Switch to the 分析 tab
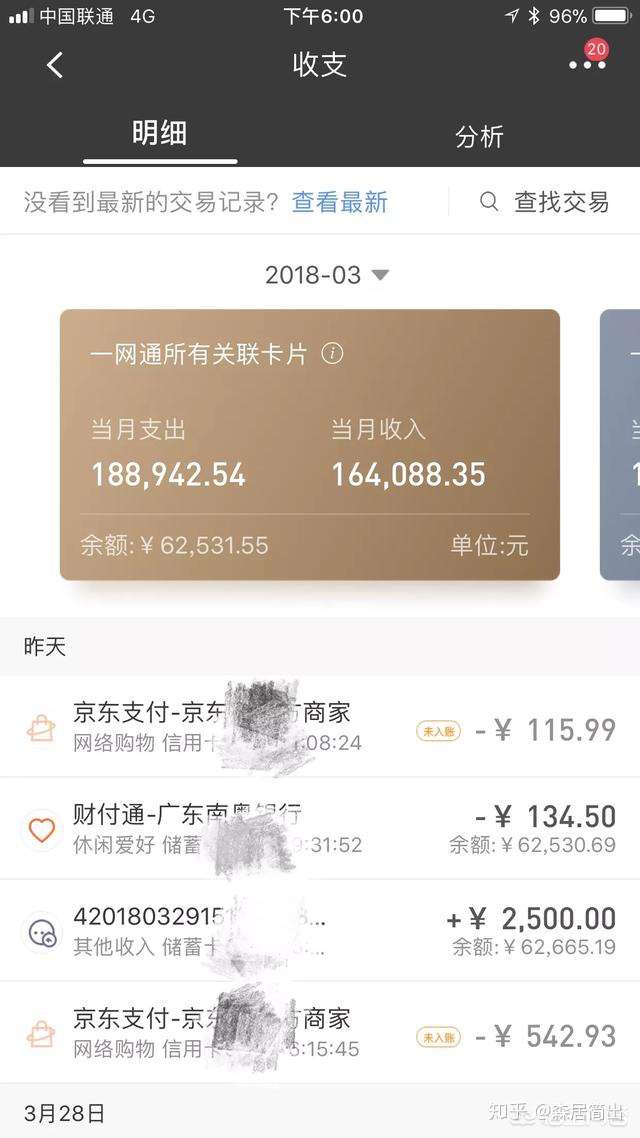This screenshot has width=640, height=1138. (479, 136)
